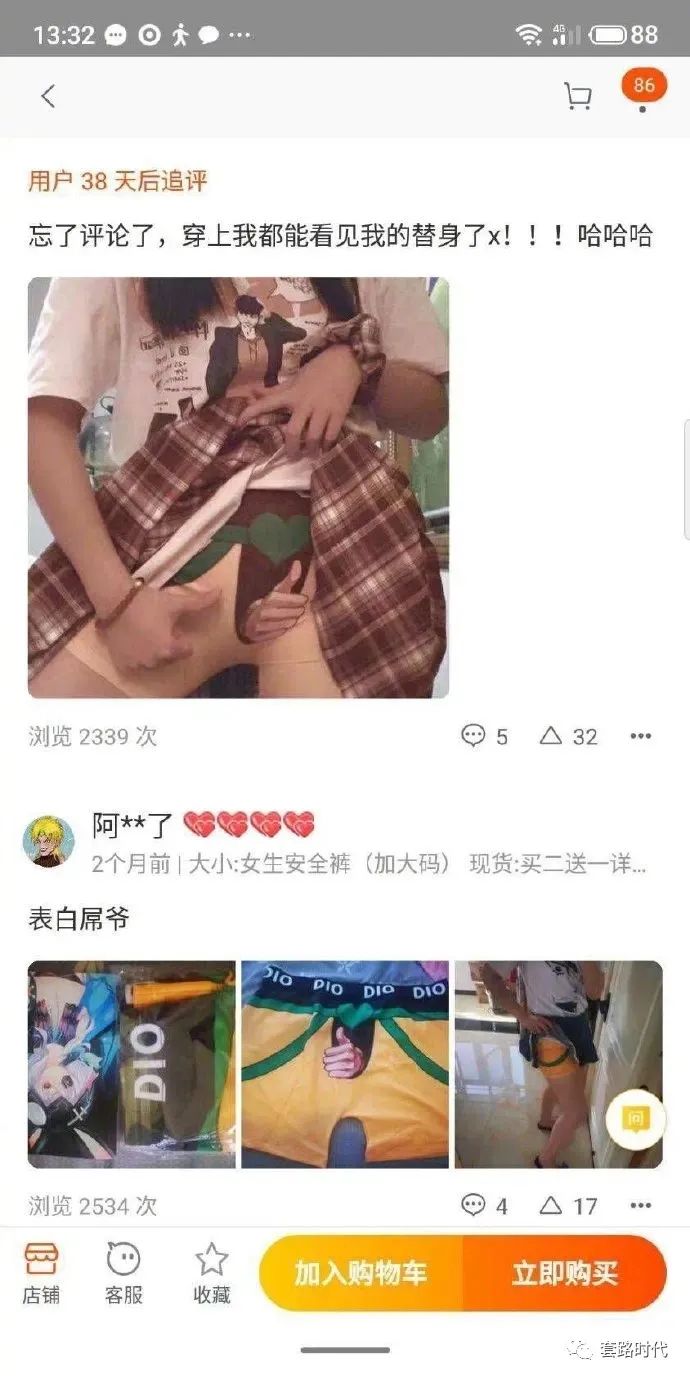Viewport: 690px width, 1380px height.
Task: Open the follow-up review's photo
Action: (238, 487)
